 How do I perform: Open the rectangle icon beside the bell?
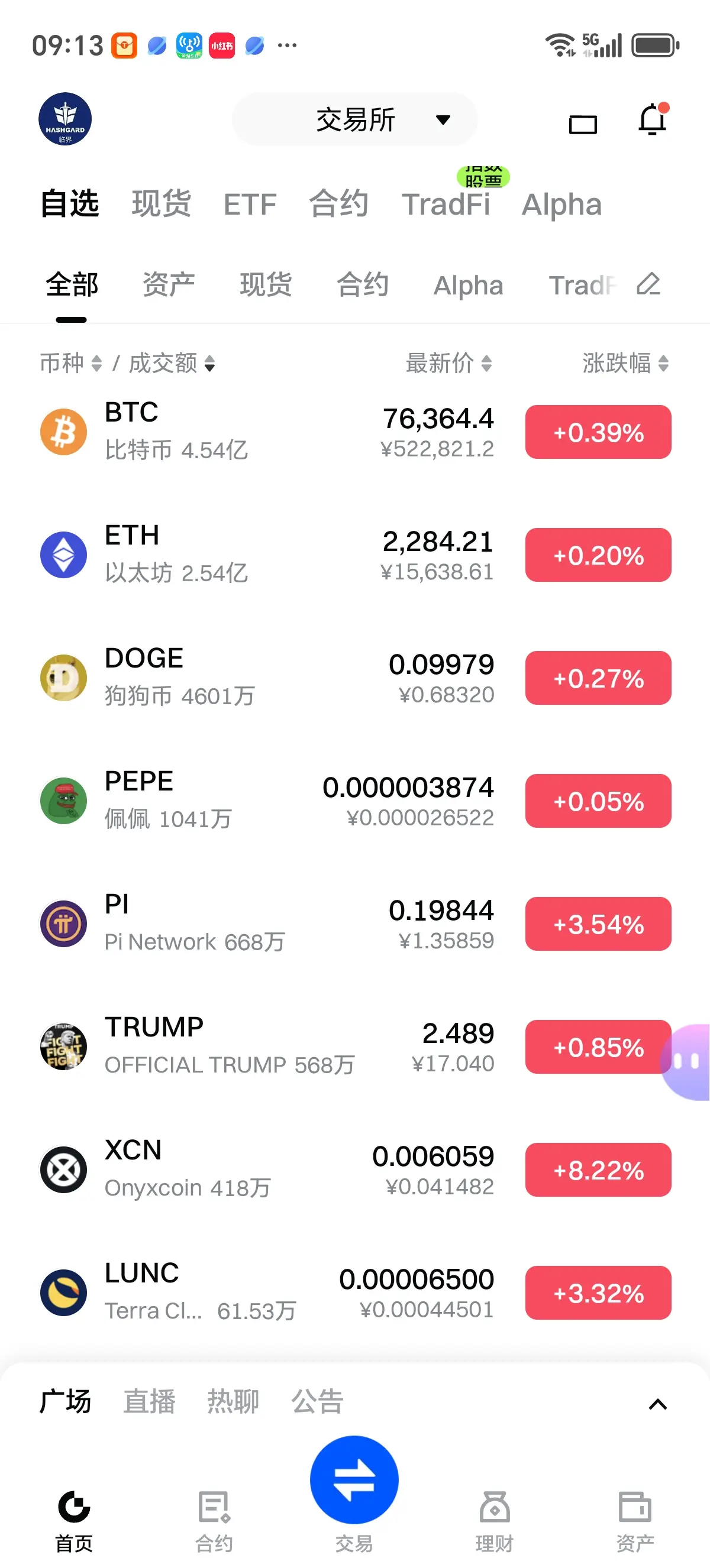[x=583, y=124]
